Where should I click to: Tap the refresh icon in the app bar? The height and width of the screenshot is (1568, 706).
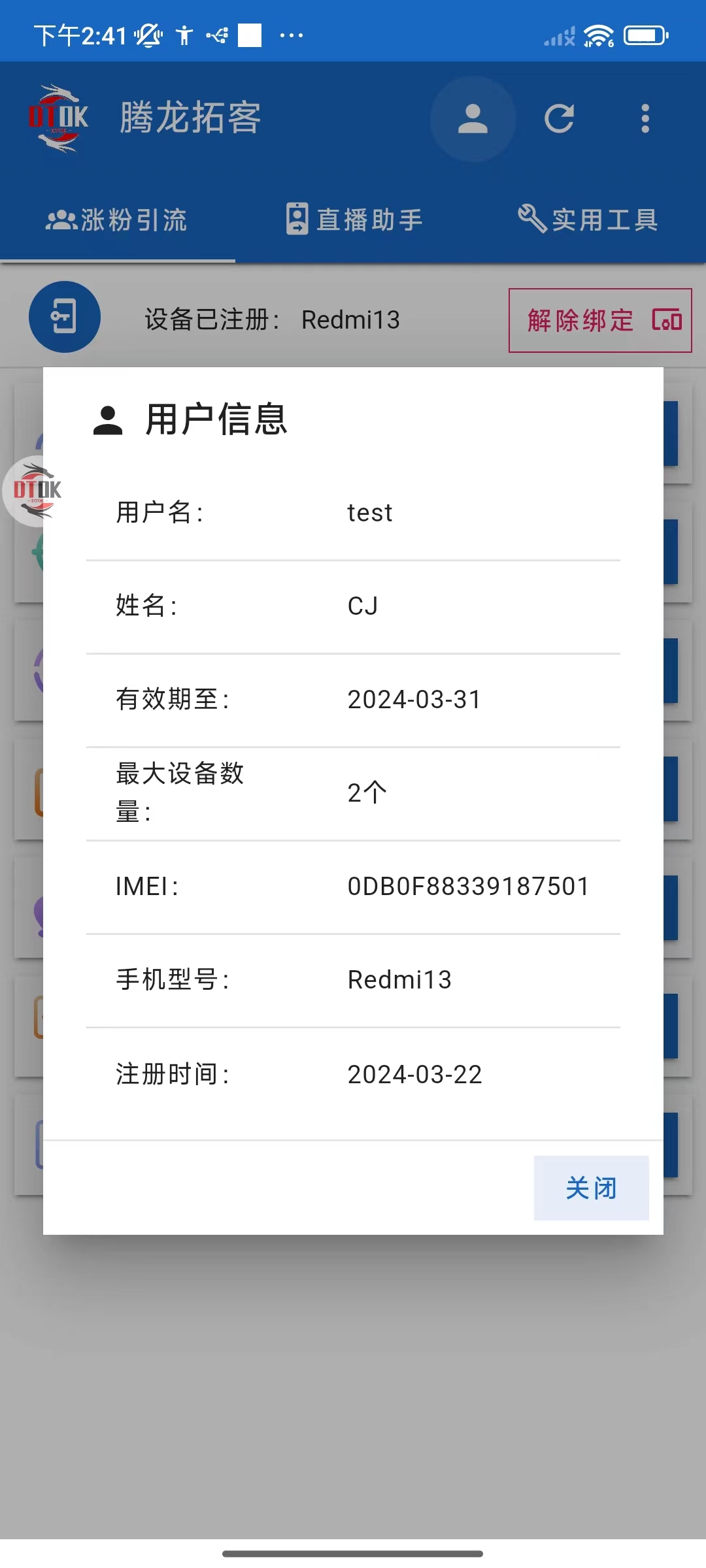coord(560,119)
